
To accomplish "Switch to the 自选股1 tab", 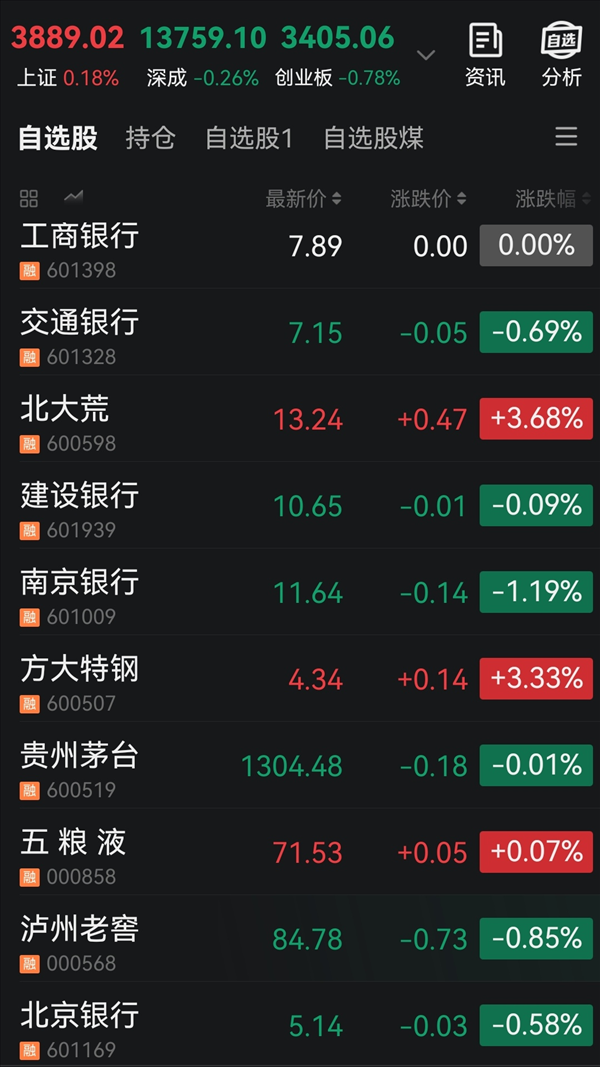I will click(x=249, y=138).
